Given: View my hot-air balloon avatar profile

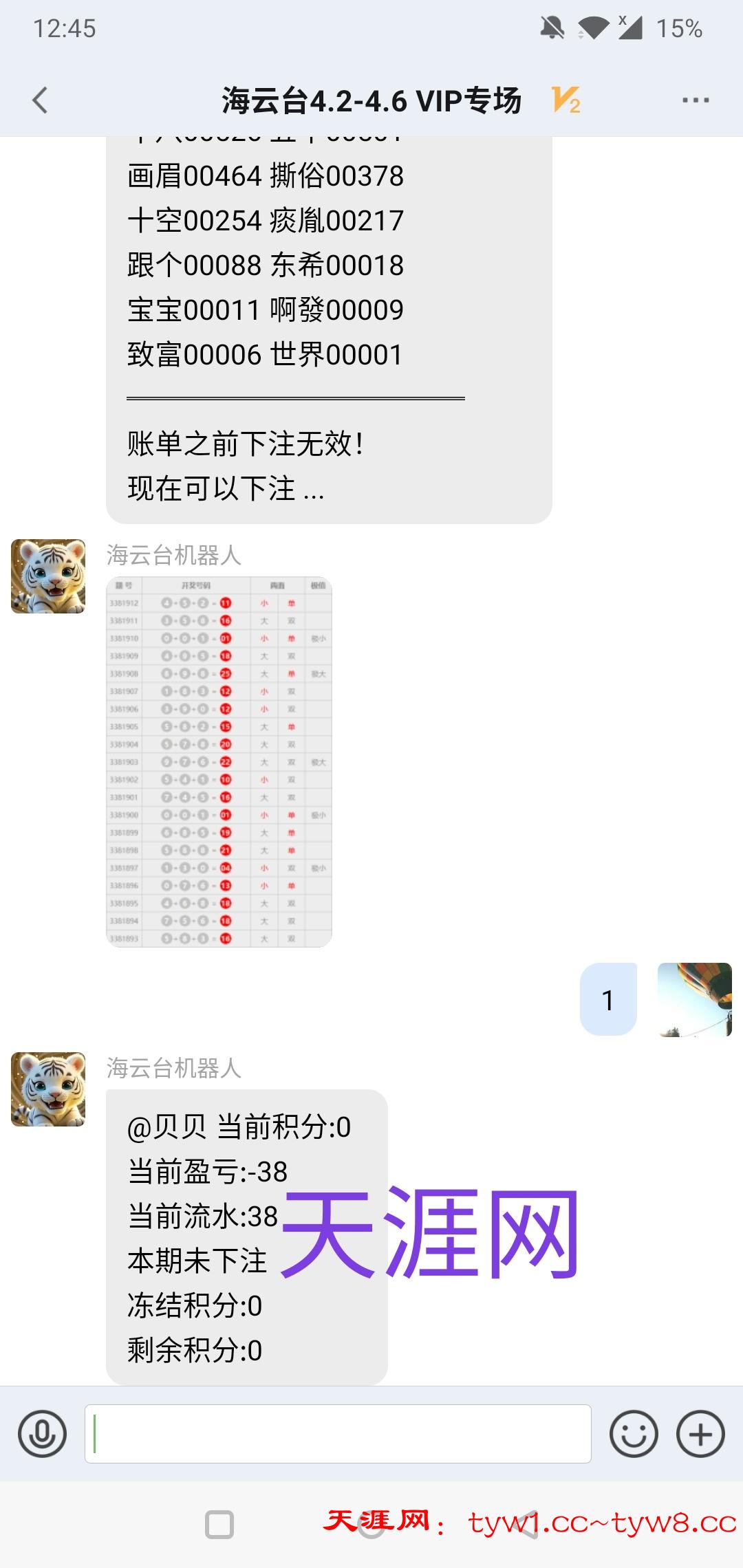Looking at the screenshot, I should (x=694, y=999).
